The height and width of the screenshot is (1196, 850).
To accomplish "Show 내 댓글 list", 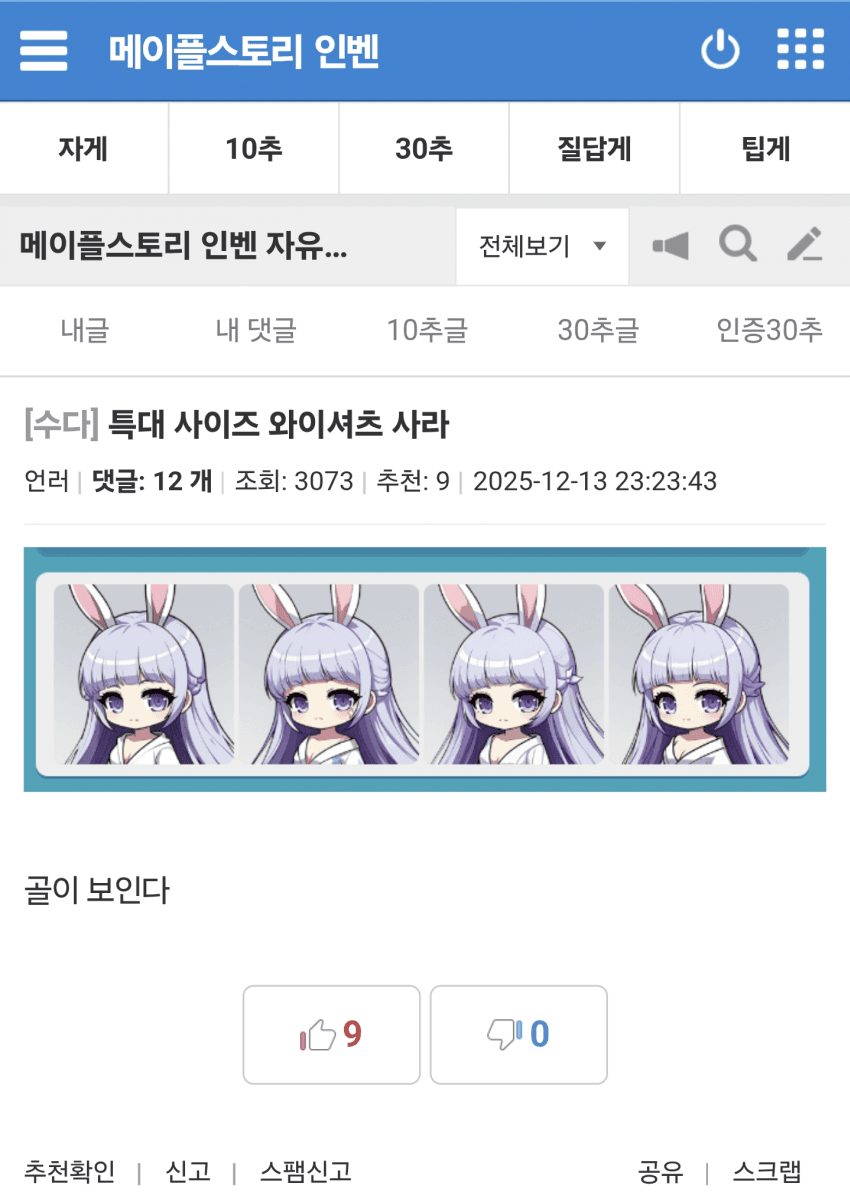I will pos(256,330).
